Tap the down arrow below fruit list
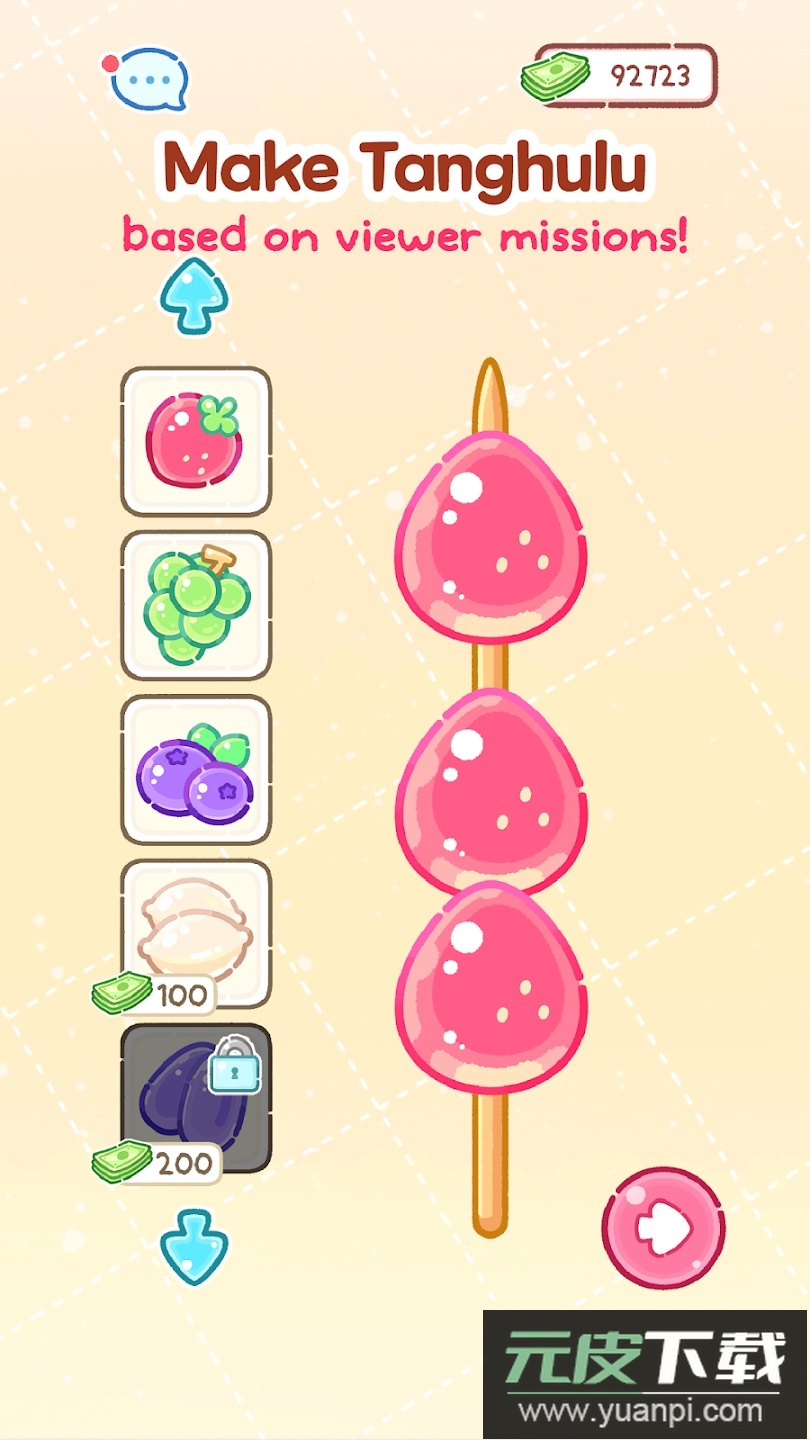Viewport: 810px width, 1440px height. click(x=194, y=1246)
